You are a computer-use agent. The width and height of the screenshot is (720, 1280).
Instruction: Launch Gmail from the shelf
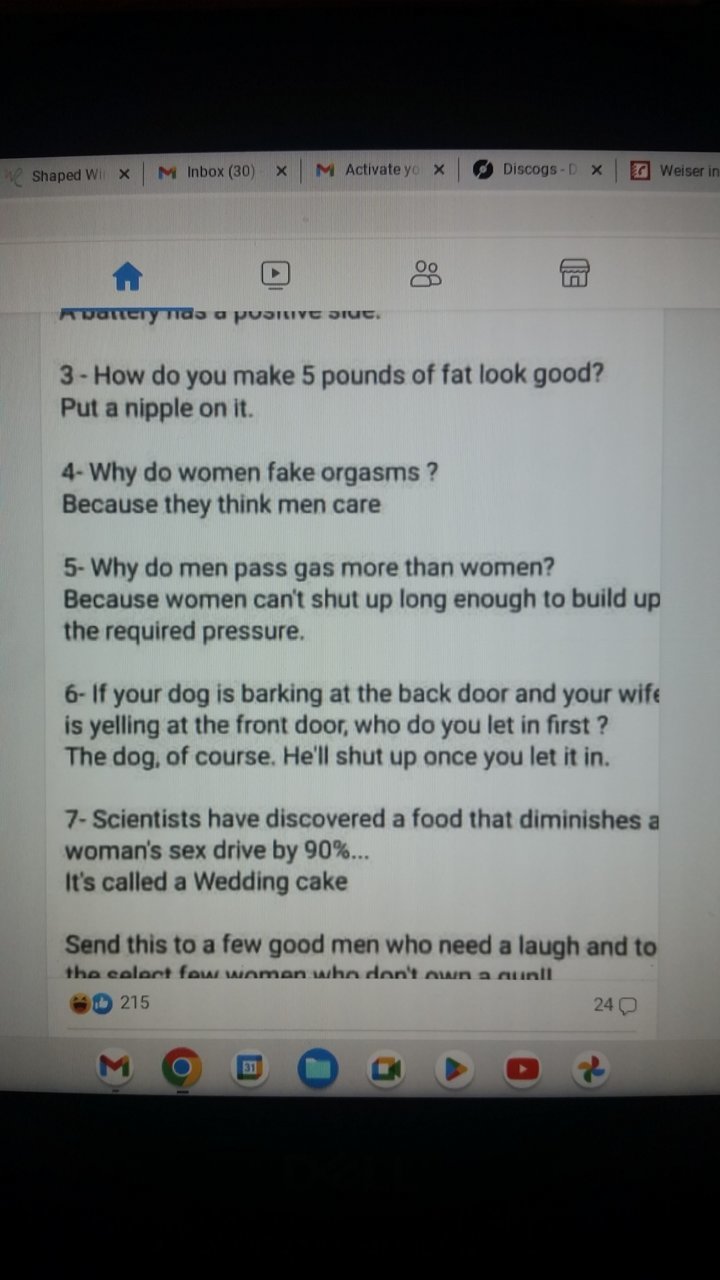pyautogui.click(x=115, y=1069)
